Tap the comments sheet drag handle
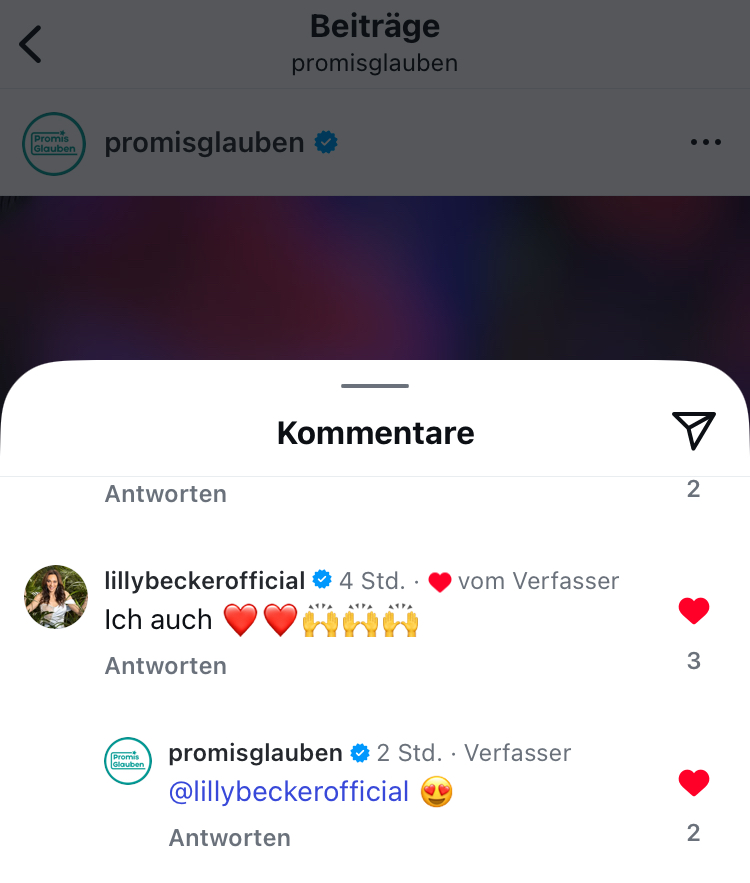This screenshot has height=883, width=750. tap(375, 386)
